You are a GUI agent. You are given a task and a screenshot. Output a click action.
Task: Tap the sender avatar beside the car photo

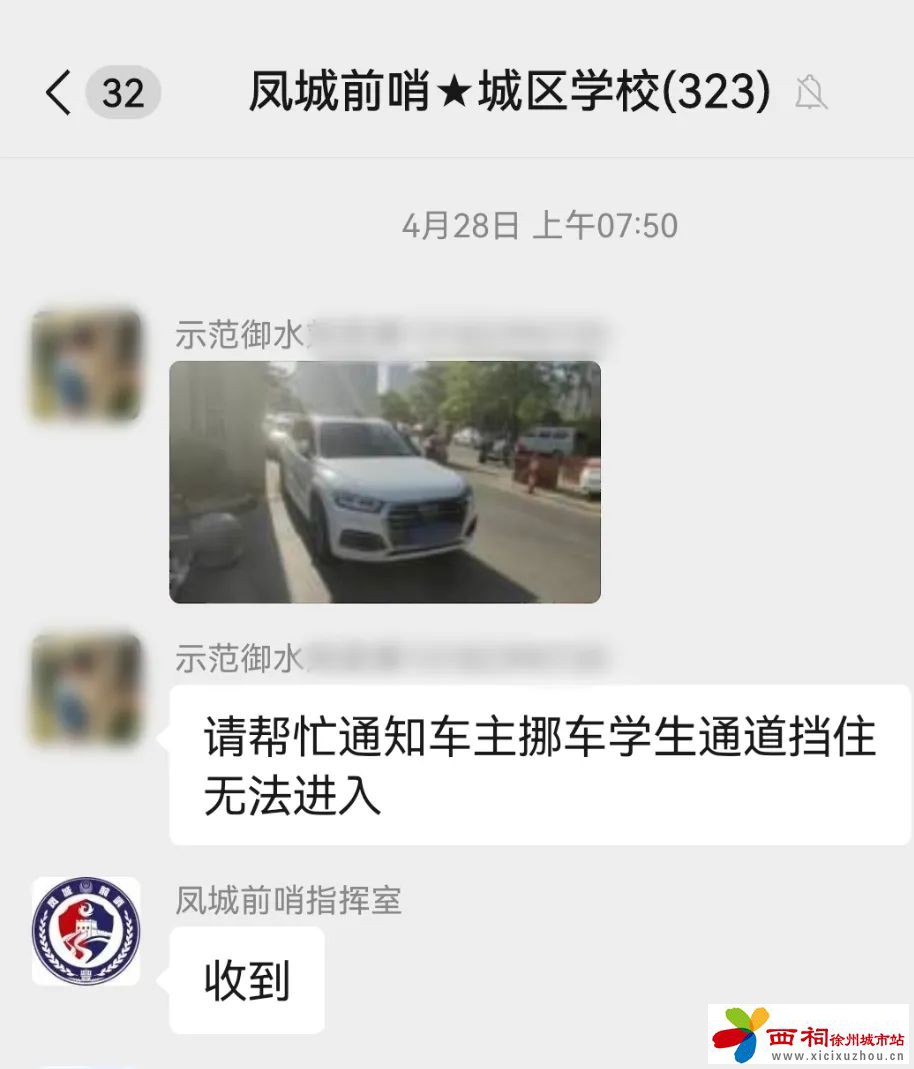click(86, 365)
